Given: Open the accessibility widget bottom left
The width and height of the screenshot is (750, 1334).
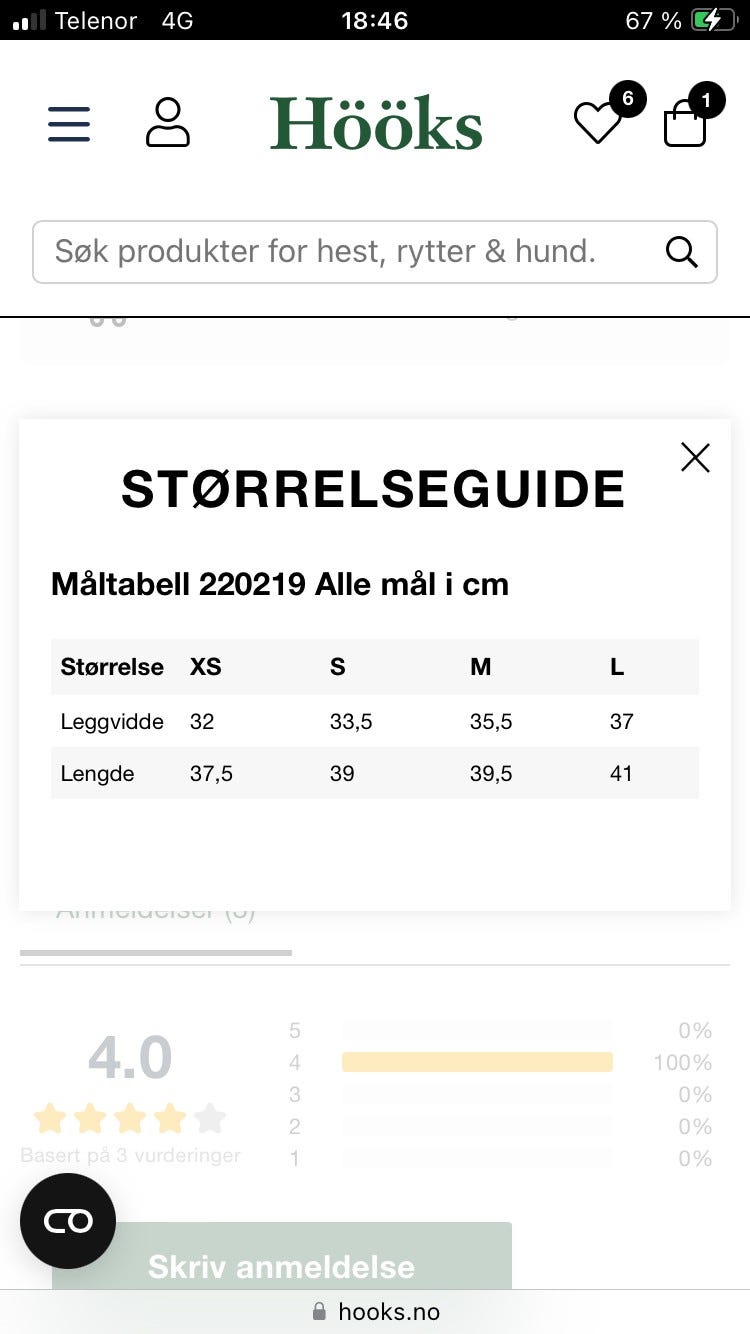Looking at the screenshot, I should [67, 1221].
